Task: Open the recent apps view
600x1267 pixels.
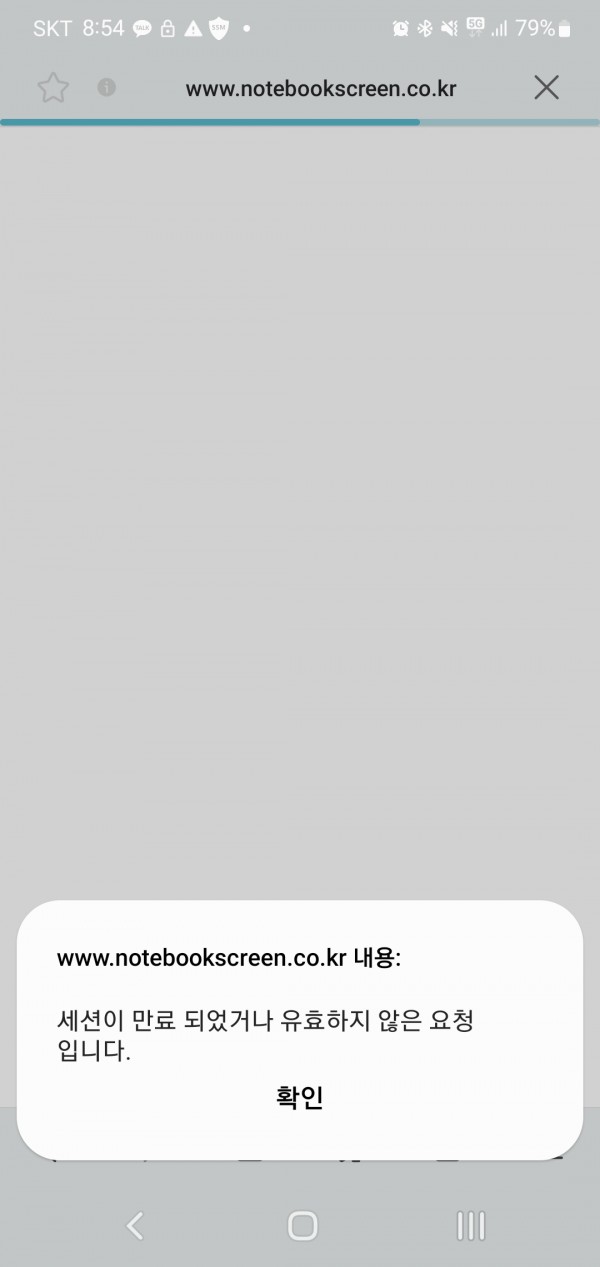Action: [x=470, y=1225]
